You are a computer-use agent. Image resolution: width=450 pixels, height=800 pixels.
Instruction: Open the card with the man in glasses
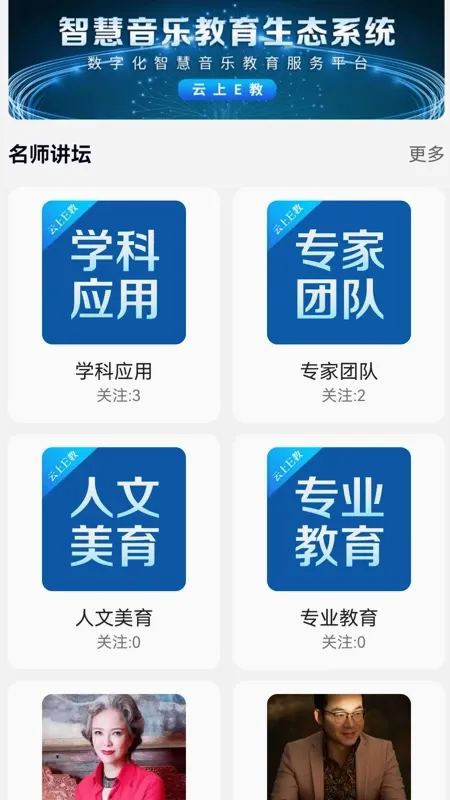[339, 741]
